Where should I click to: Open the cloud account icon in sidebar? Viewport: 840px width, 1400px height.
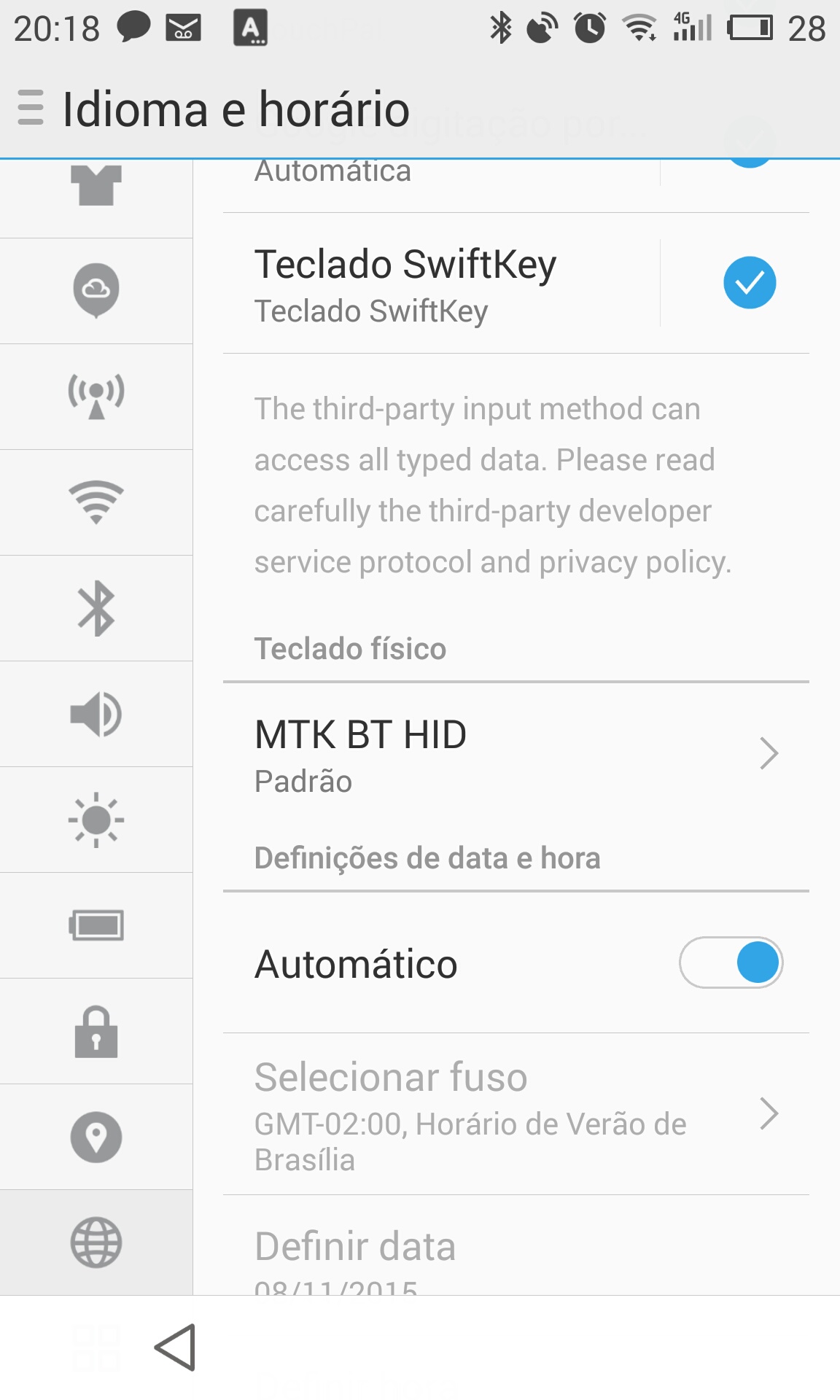pos(96,291)
